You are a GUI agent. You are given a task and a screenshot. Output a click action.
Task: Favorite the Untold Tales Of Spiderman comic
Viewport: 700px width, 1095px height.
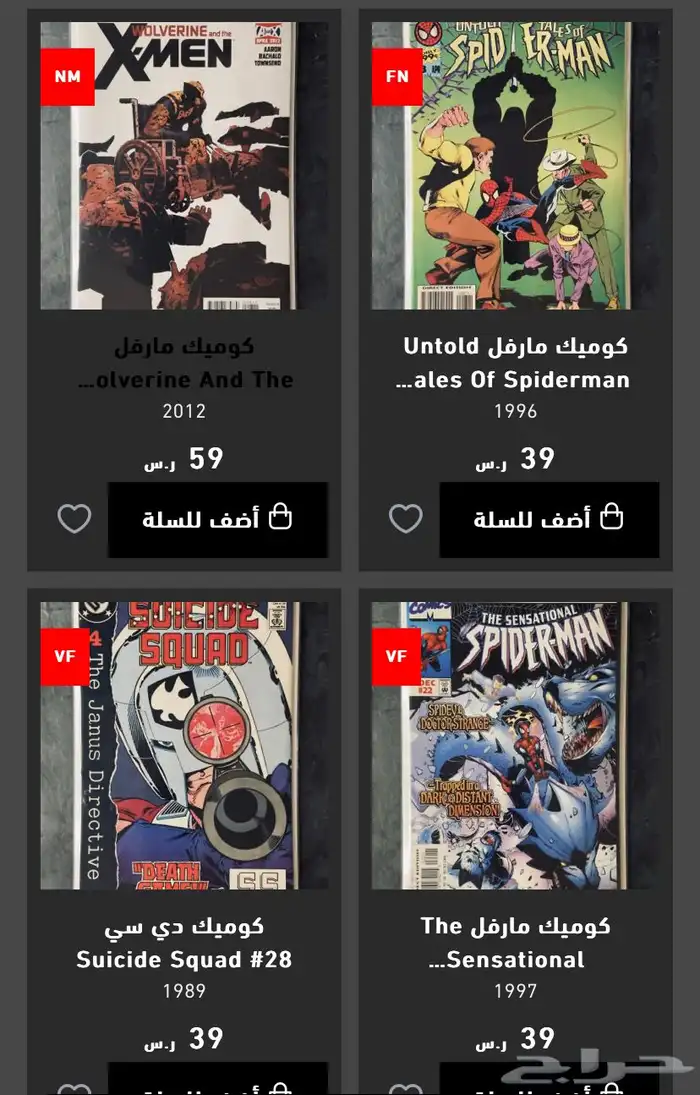point(405,519)
